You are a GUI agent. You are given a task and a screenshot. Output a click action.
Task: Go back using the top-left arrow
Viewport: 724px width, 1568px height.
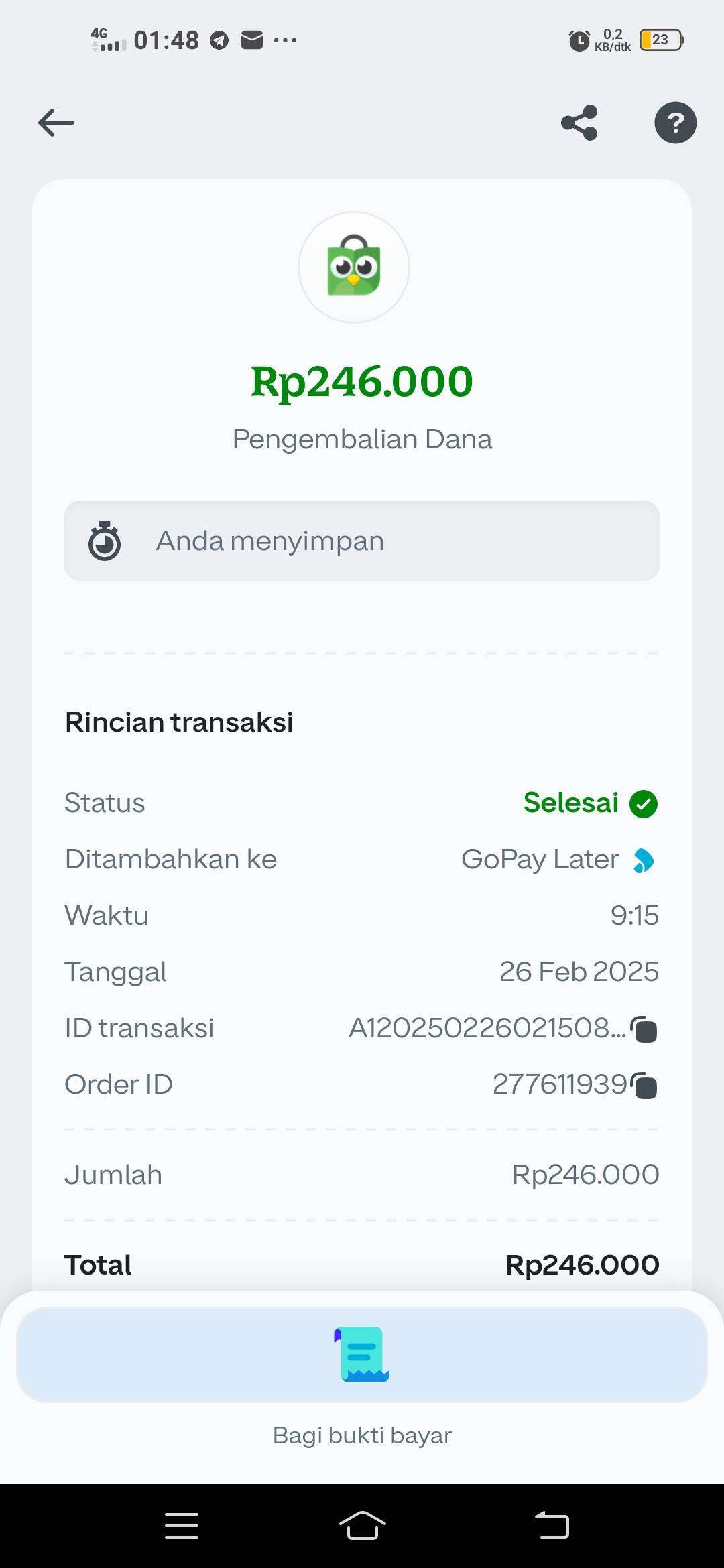[x=56, y=123]
